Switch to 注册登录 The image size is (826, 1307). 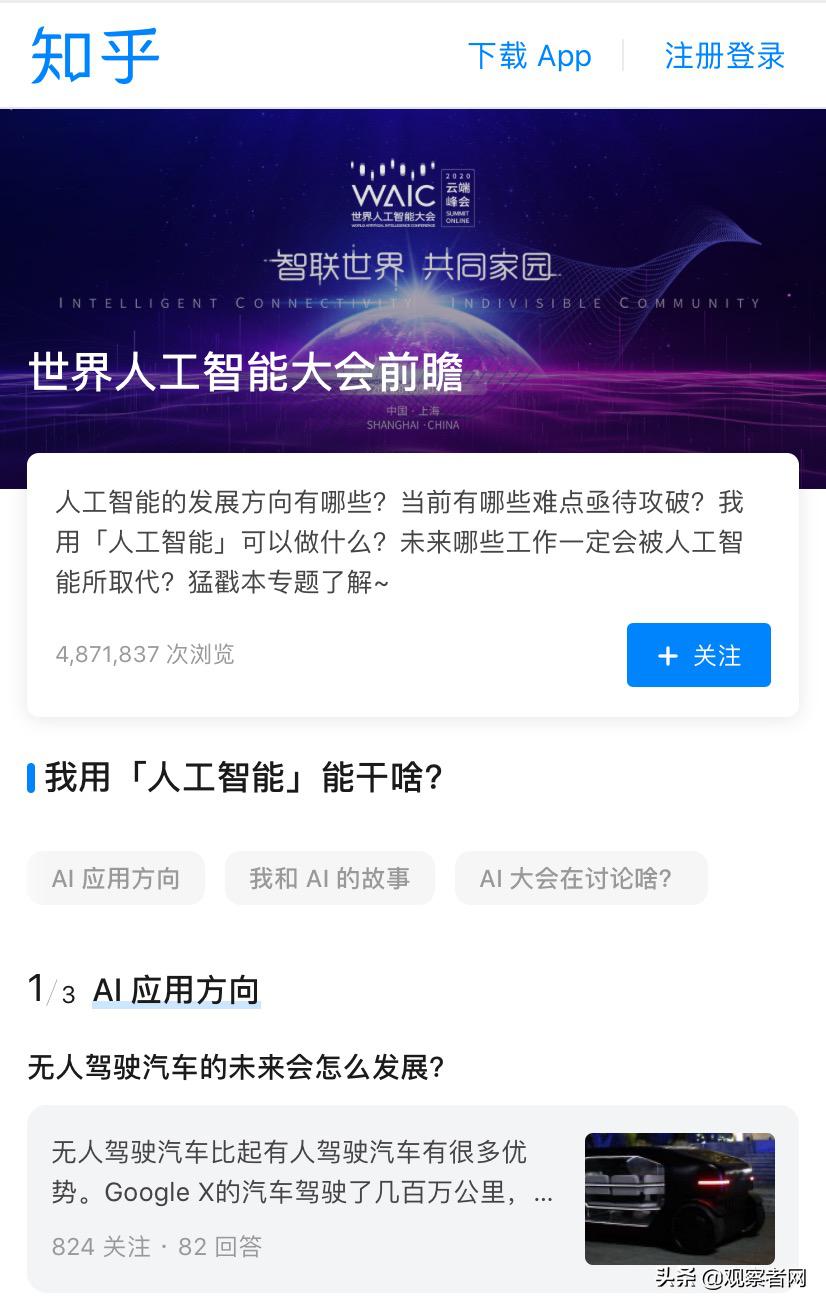723,57
